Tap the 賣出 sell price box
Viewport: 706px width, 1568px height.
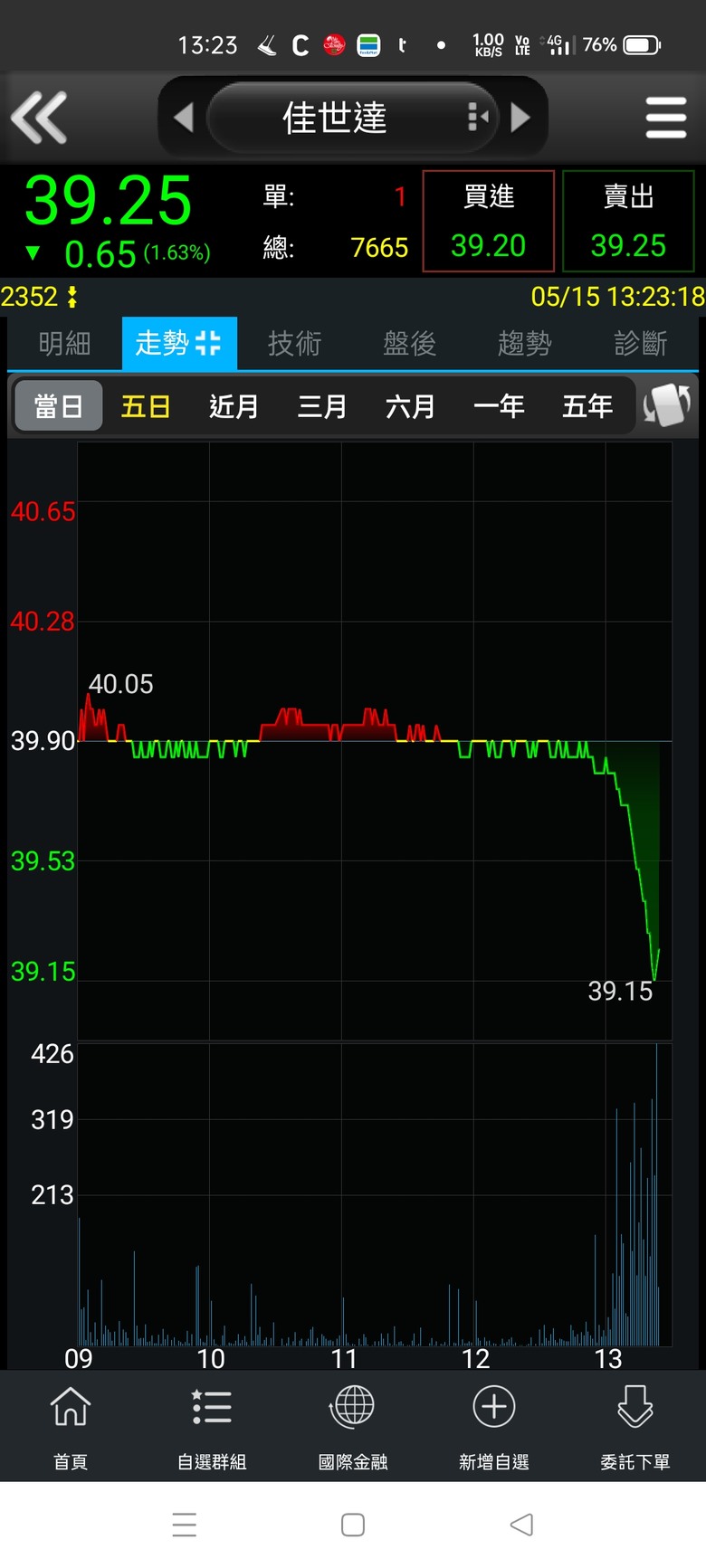pyautogui.click(x=628, y=221)
